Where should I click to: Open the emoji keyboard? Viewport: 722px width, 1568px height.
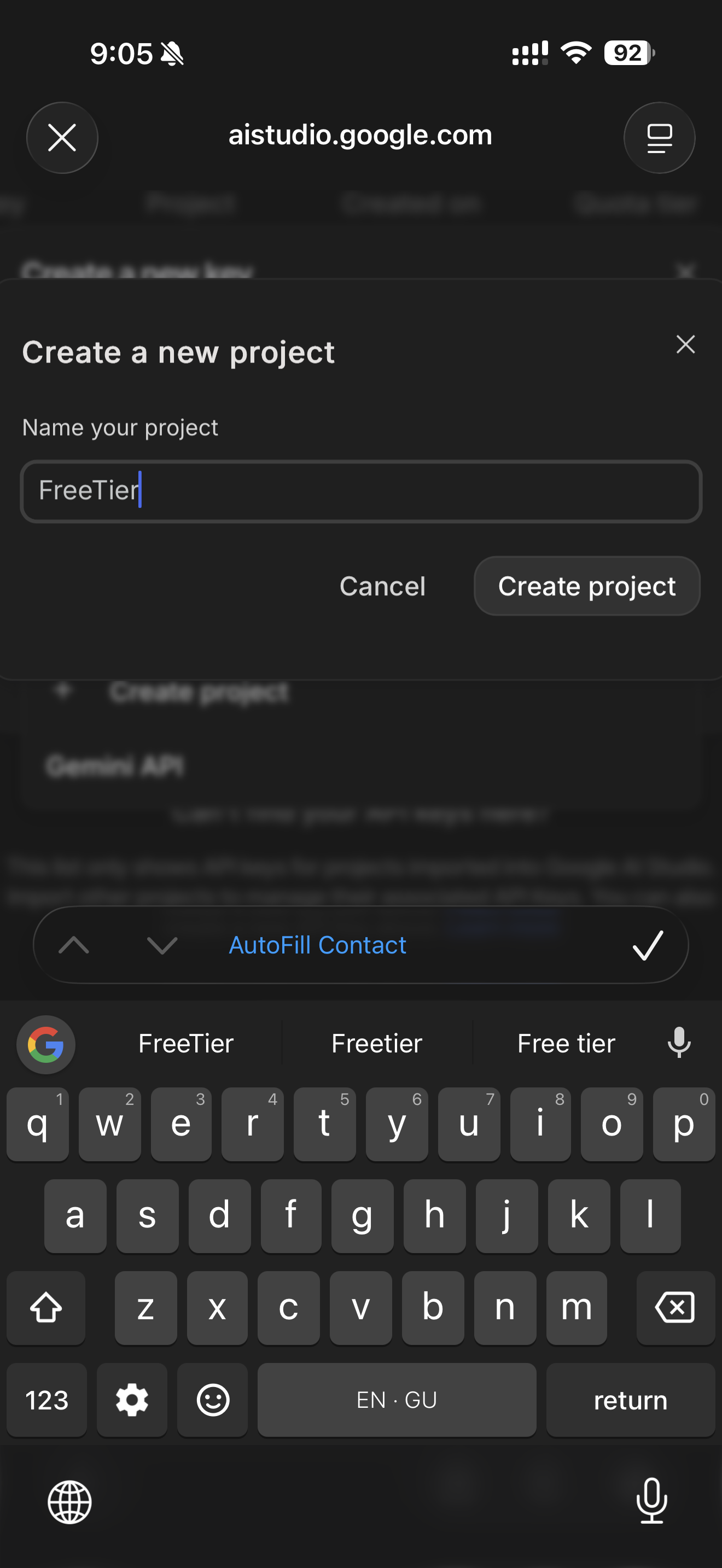(212, 1400)
